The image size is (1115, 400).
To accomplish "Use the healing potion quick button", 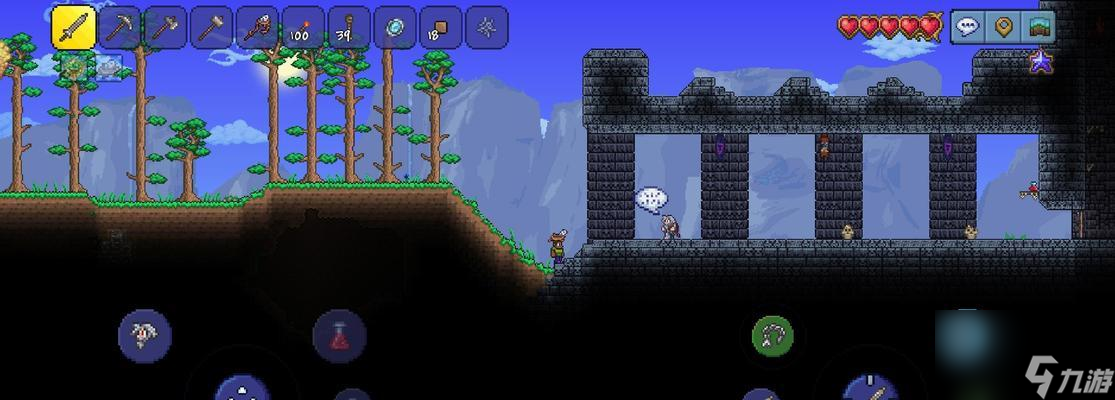I will coord(339,335).
